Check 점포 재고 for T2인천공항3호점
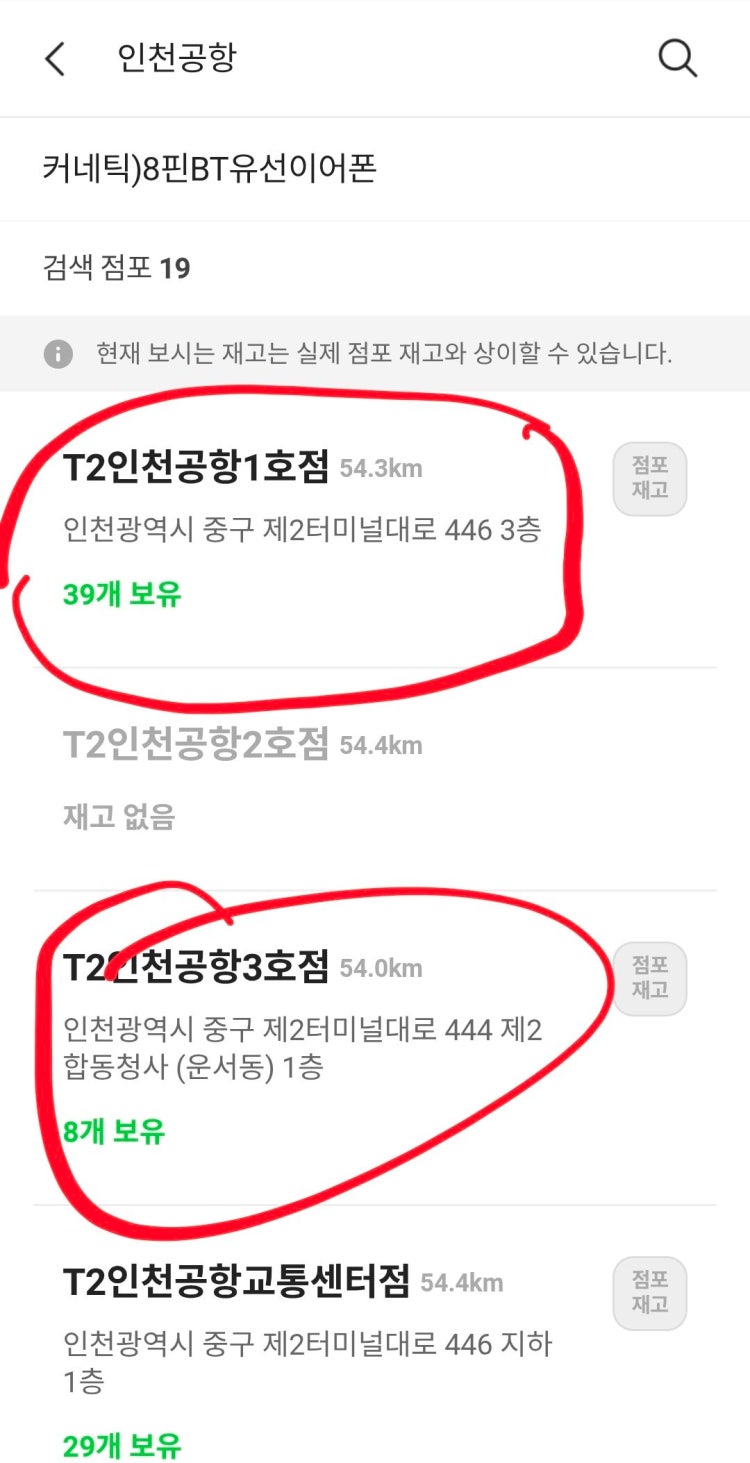750x1463 pixels. click(x=650, y=978)
